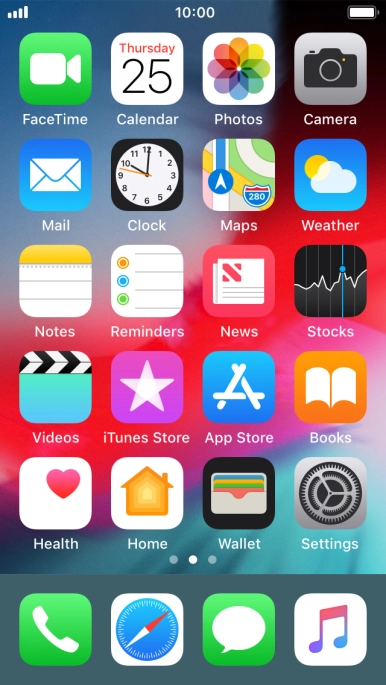386x685 pixels.
Task: Open the Clock app
Action: click(147, 175)
